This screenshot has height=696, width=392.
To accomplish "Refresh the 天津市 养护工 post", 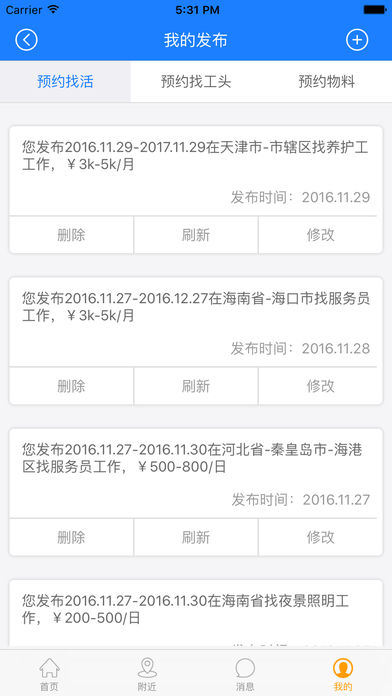I will 196,235.
